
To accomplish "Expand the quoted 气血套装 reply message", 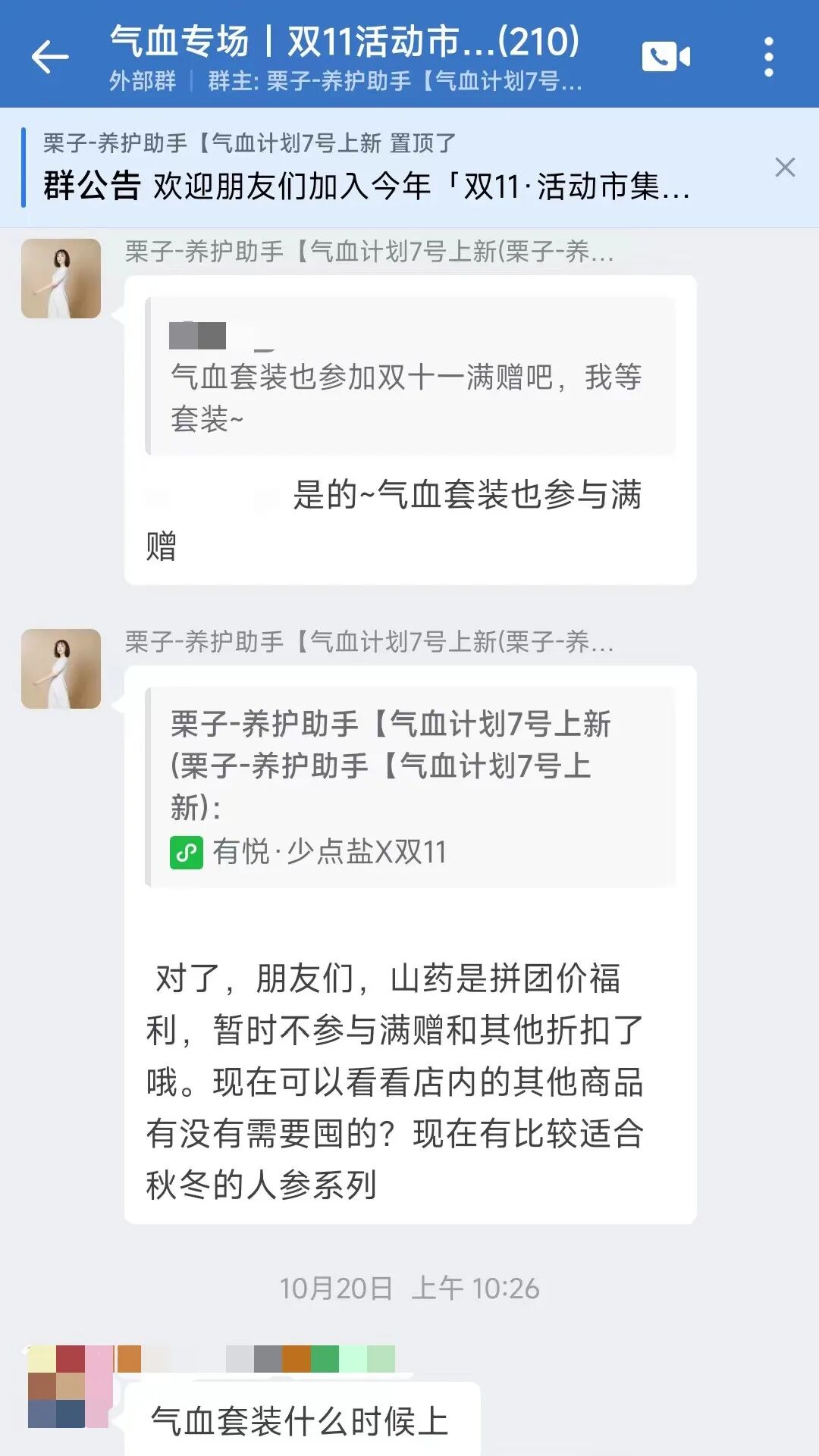I will [x=409, y=379].
